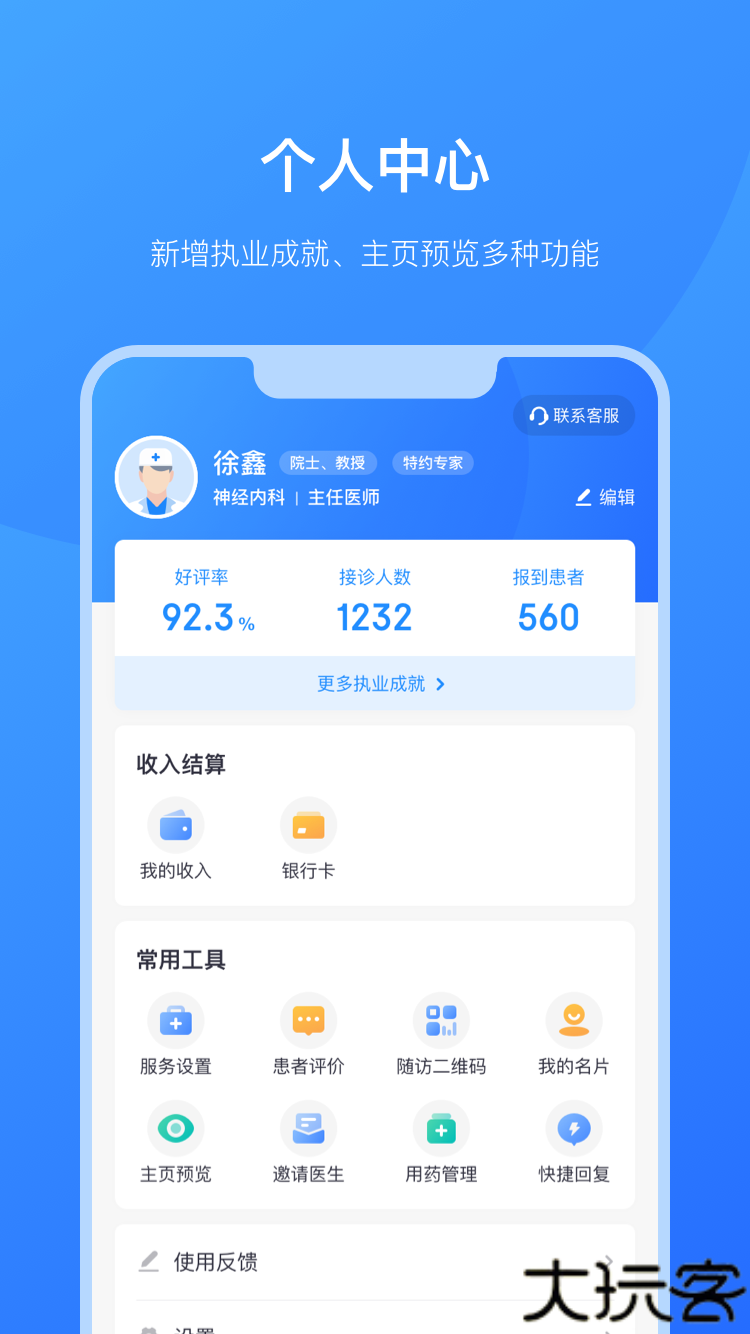This screenshot has width=750, height=1334.
Task: View 好评率 92.3% rating stat
Action: click(201, 600)
